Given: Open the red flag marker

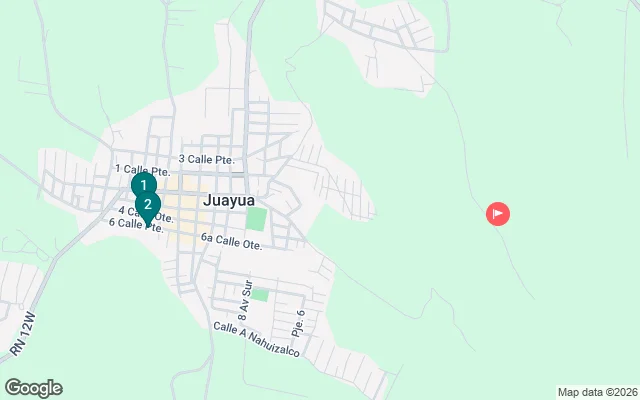Looking at the screenshot, I should [498, 213].
